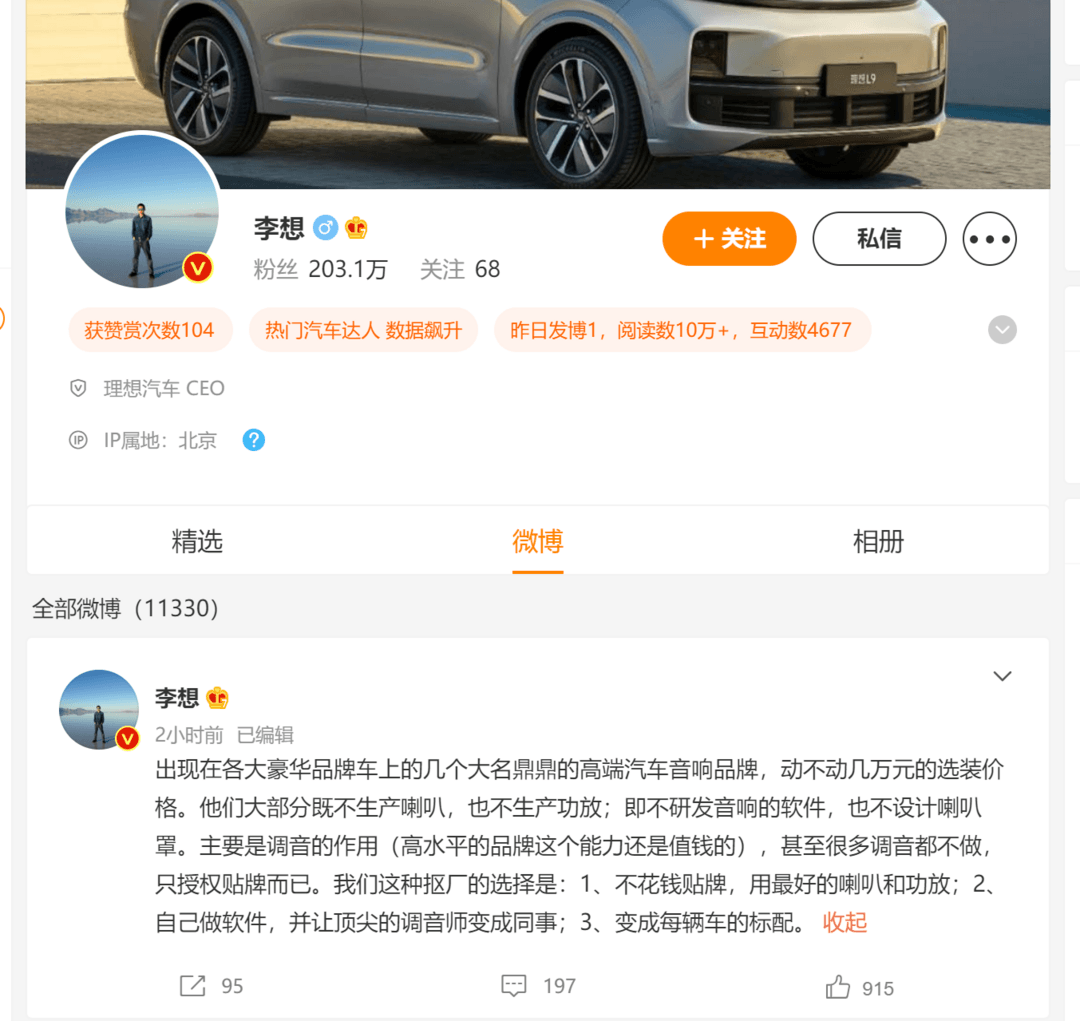Open the comments with 197 replies
The image size is (1080, 1021).
coord(538,986)
